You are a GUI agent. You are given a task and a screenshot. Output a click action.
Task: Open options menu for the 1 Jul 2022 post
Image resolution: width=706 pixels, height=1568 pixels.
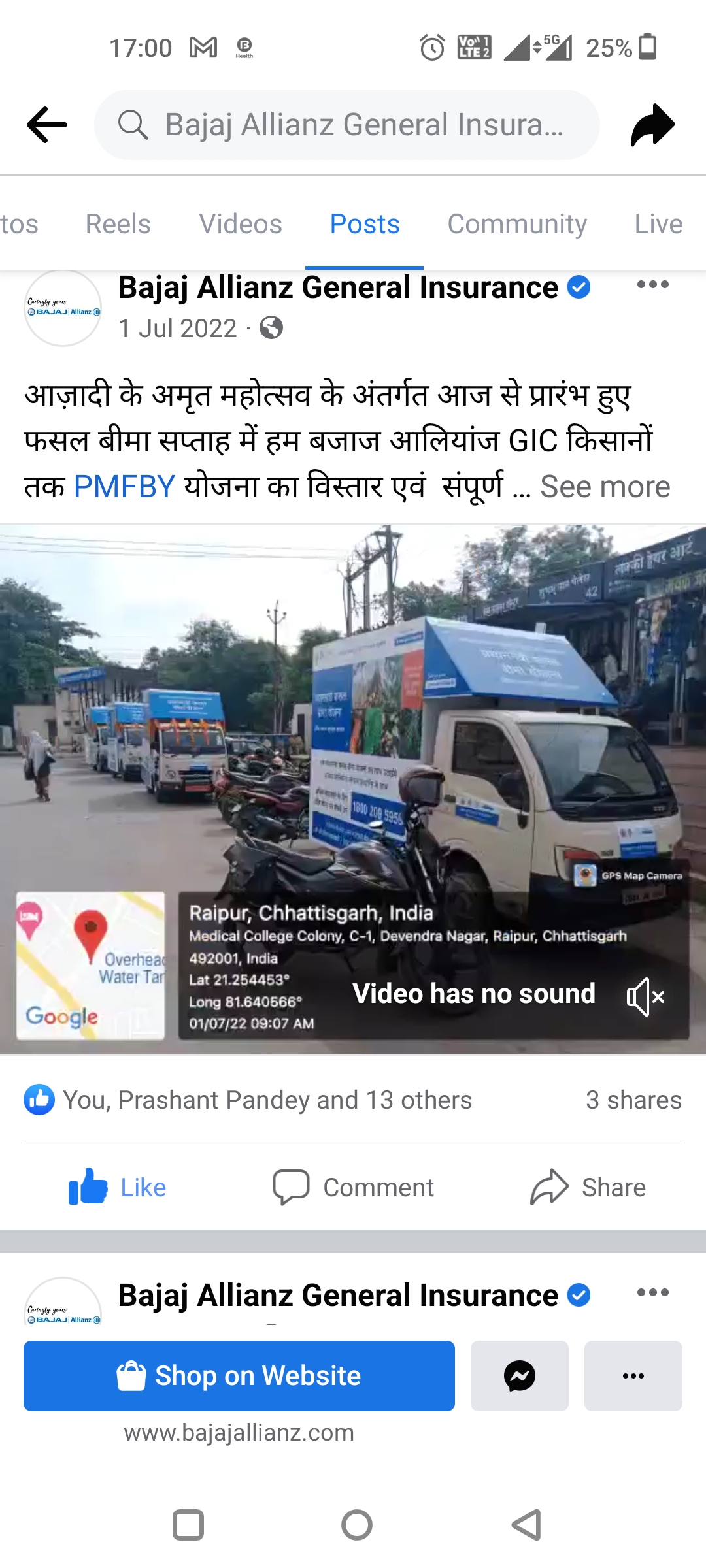click(x=652, y=285)
